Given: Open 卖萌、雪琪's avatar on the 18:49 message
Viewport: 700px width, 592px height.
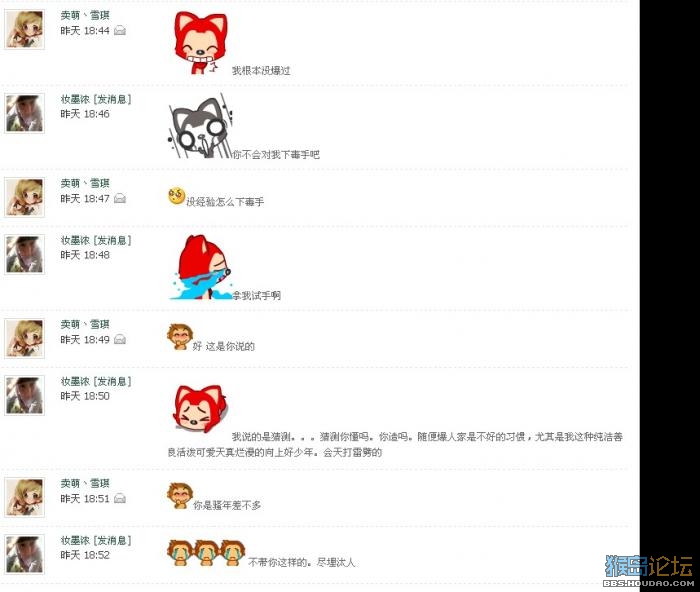Looking at the screenshot, I should click(24, 338).
